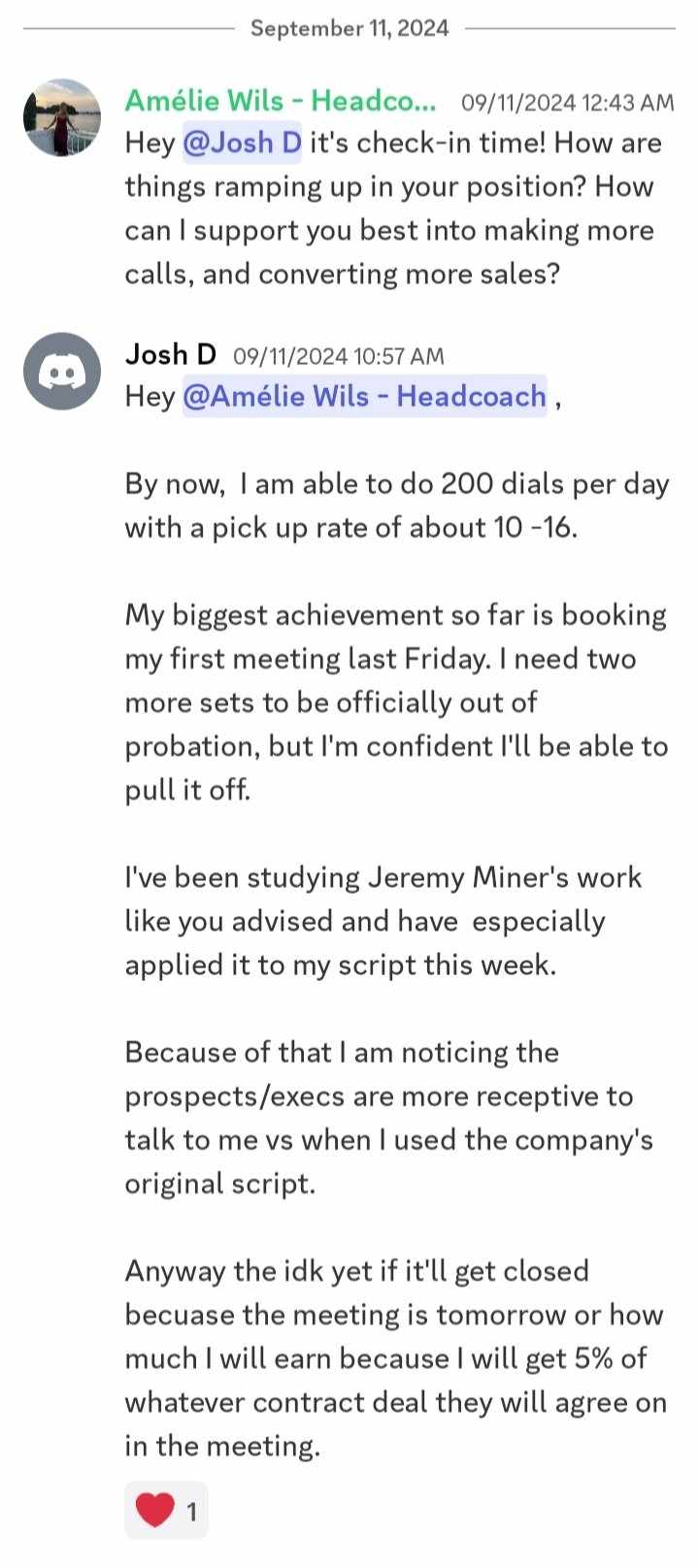The width and height of the screenshot is (699, 1568).
Task: Open the @Josh D mention
Action: pyautogui.click(x=242, y=143)
